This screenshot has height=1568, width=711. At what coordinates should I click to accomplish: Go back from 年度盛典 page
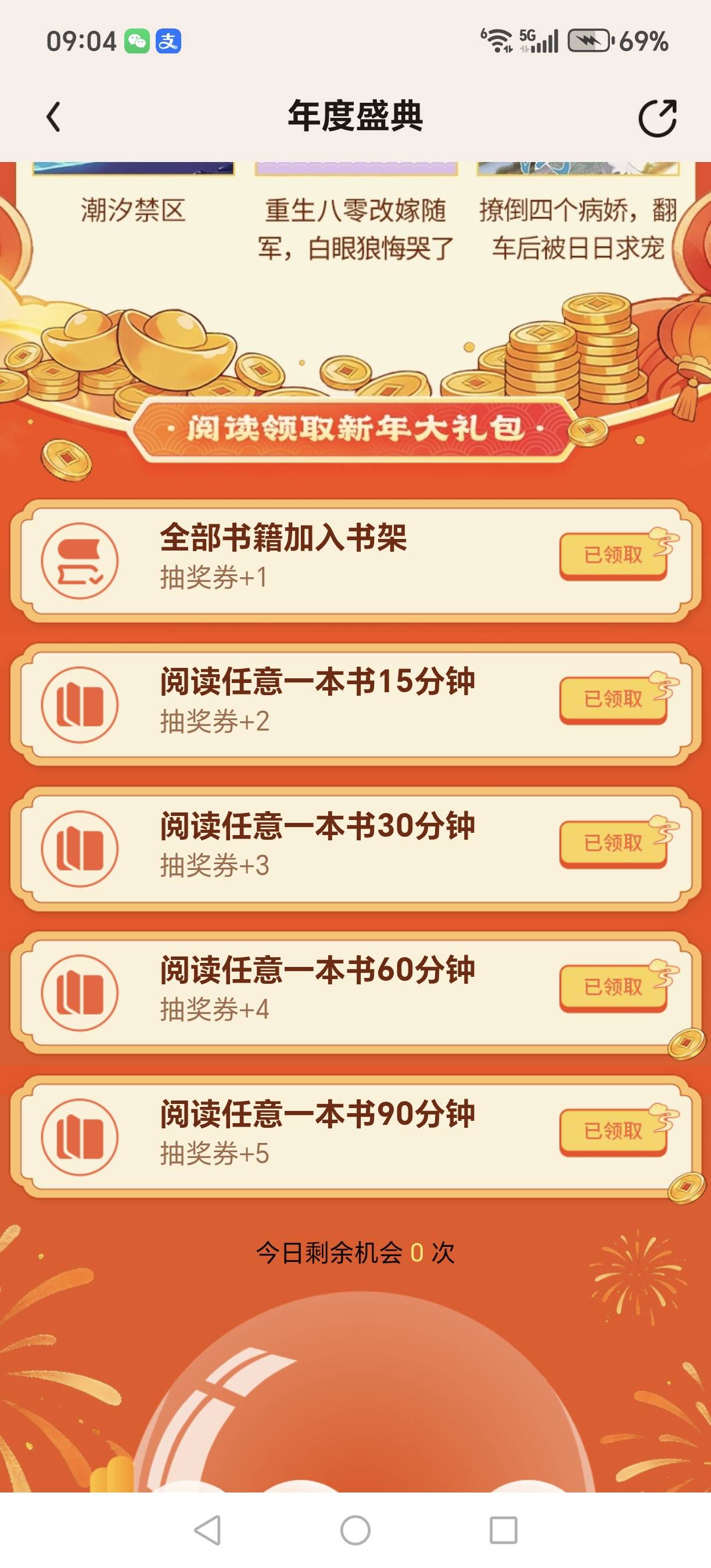53,116
